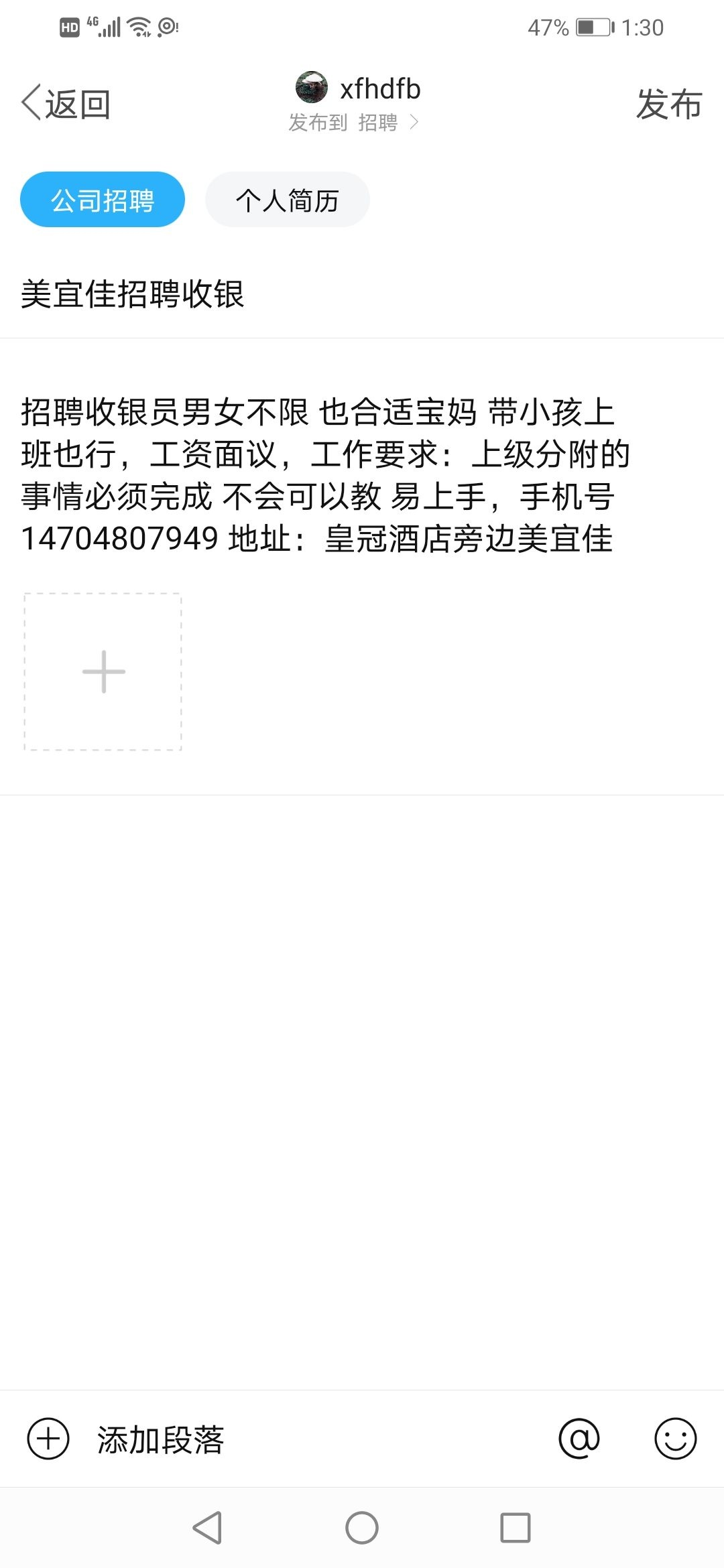Go back with the 返回 button
The image size is (724, 1568).
tap(66, 105)
